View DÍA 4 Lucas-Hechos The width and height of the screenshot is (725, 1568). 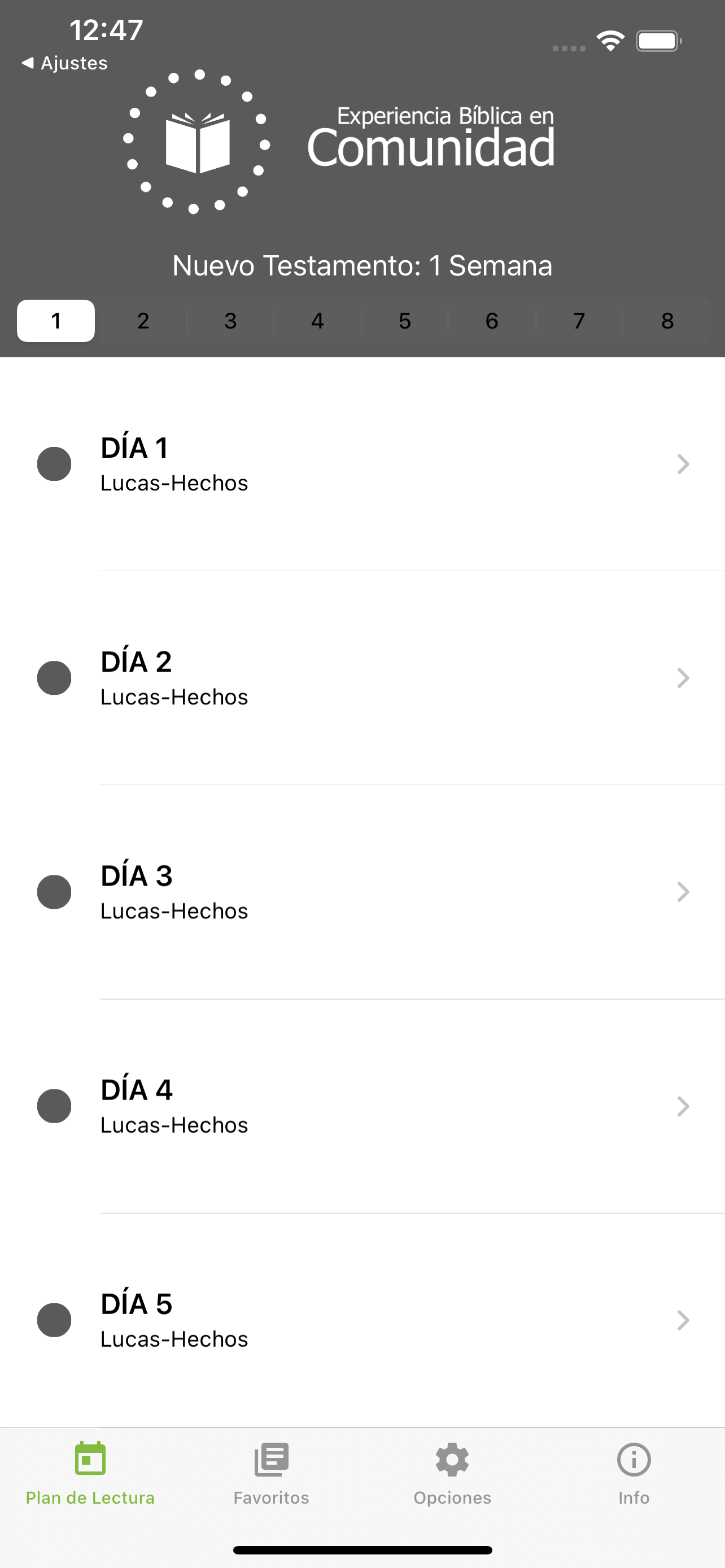pyautogui.click(x=363, y=1106)
